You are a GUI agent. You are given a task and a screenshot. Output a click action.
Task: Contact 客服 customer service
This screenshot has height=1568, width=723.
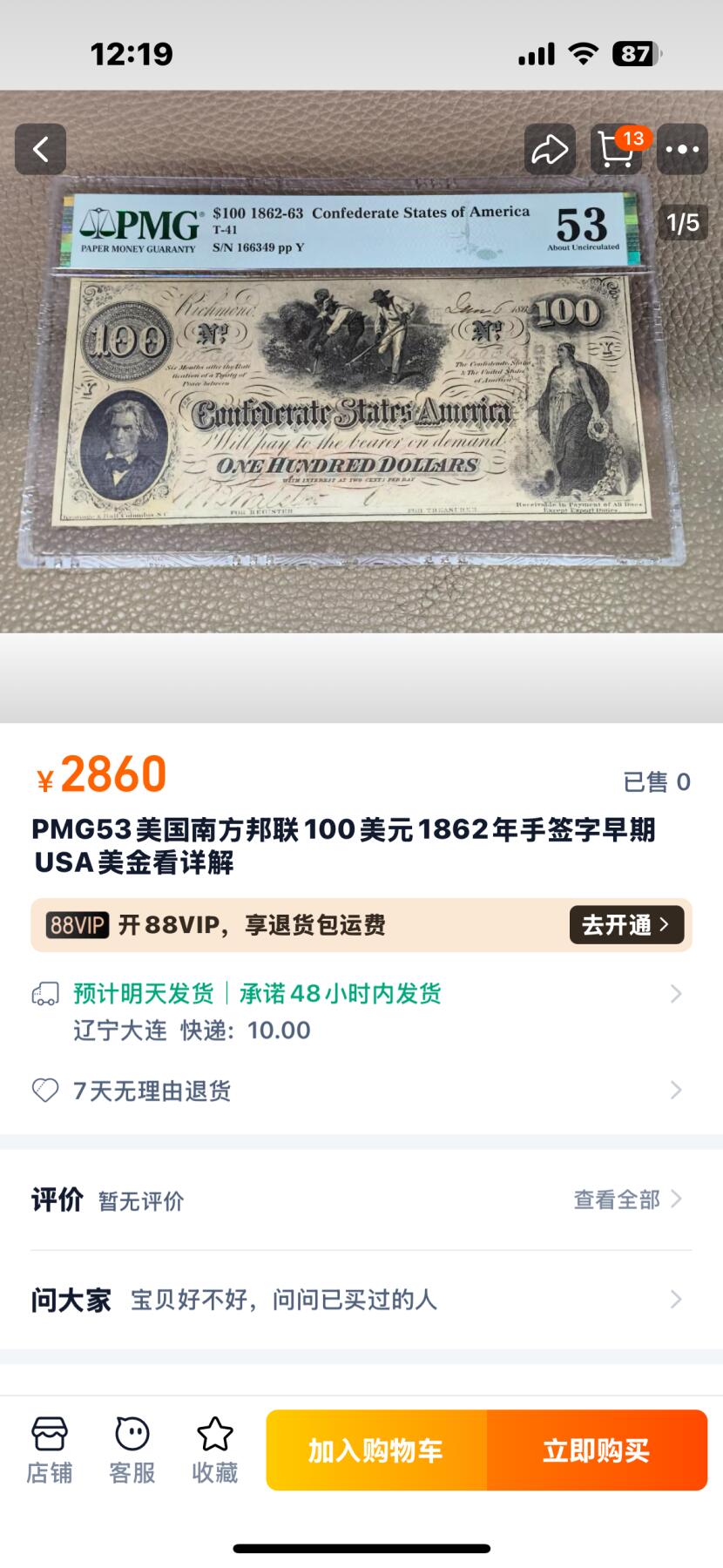(132, 1451)
